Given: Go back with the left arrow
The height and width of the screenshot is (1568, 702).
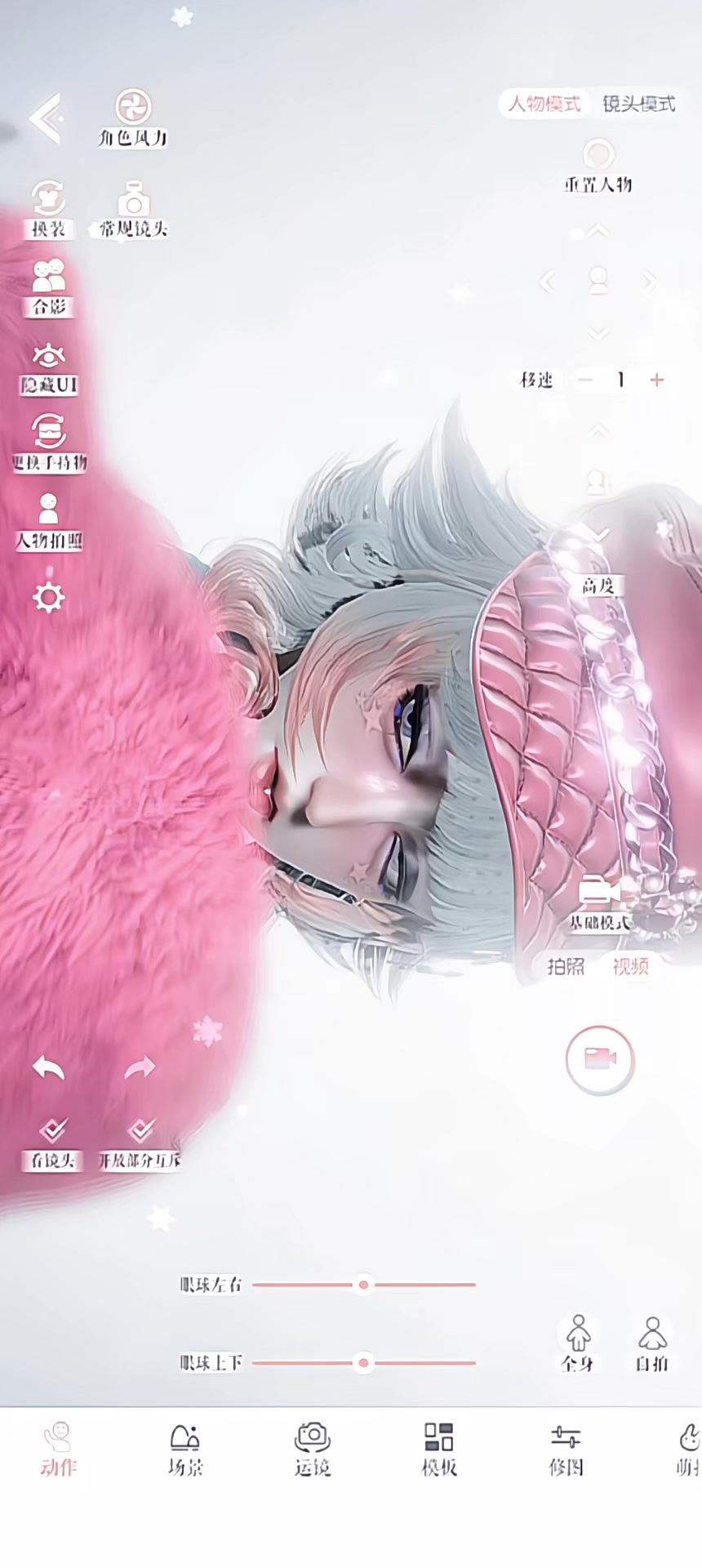Looking at the screenshot, I should tap(46, 119).
